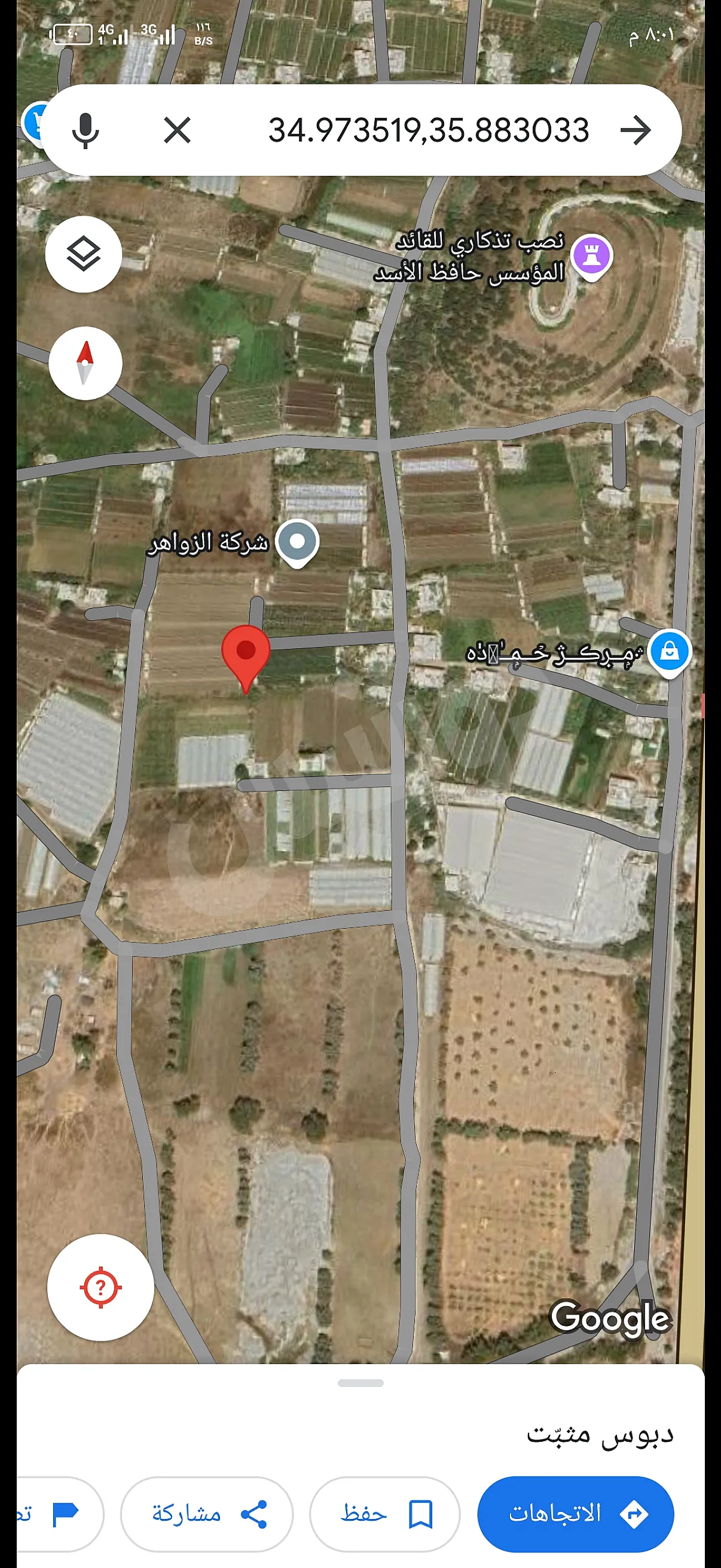
Task: Open the blue shopping place marker
Action: [669, 652]
